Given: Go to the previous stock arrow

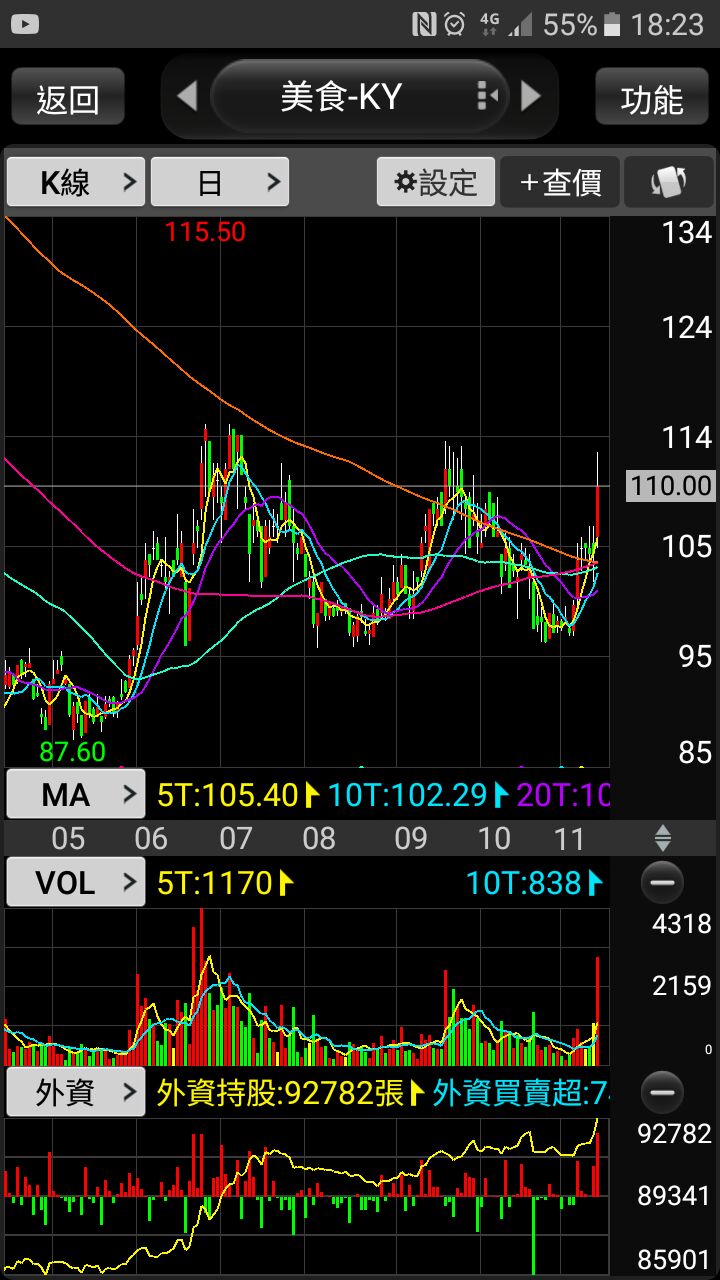Looking at the screenshot, I should point(187,96).
